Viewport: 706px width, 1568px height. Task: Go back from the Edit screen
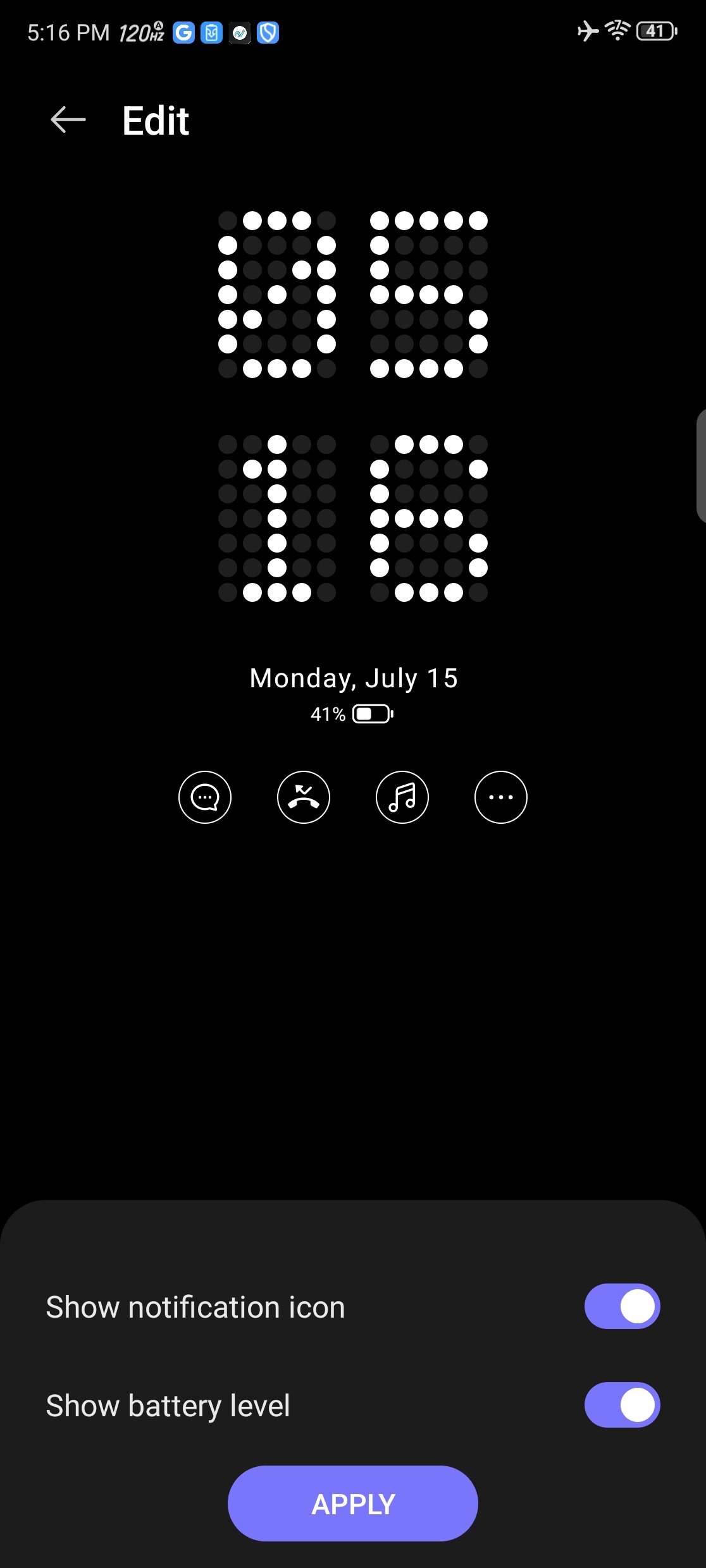coord(68,119)
